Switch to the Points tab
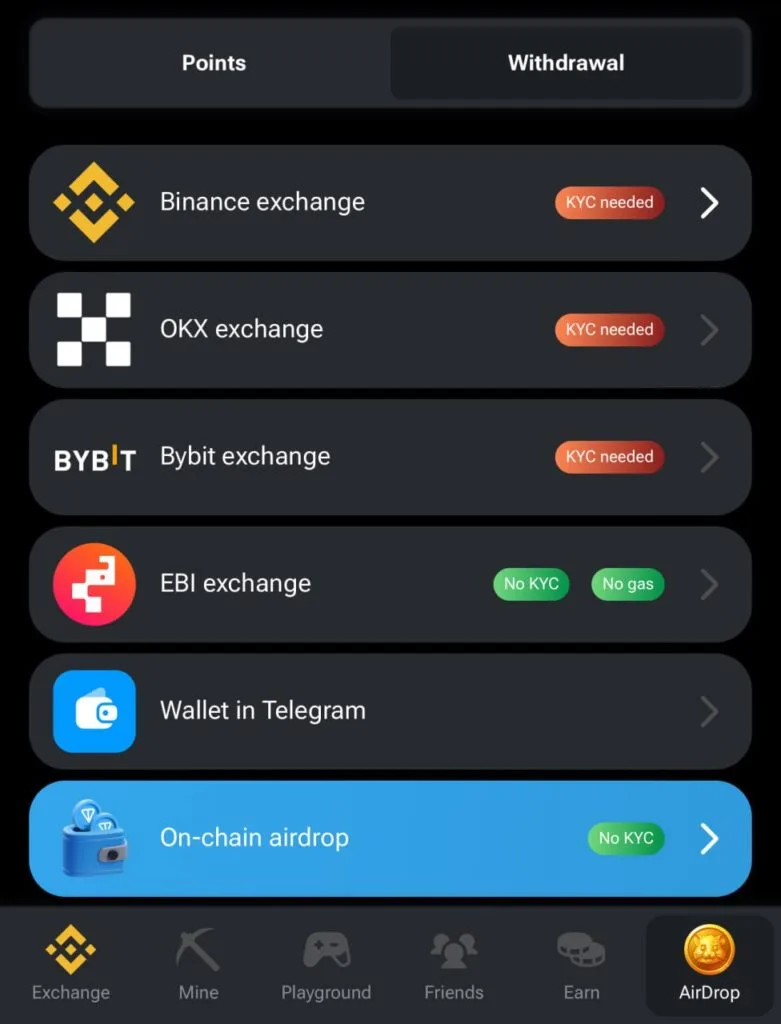The width and height of the screenshot is (781, 1024). (213, 63)
